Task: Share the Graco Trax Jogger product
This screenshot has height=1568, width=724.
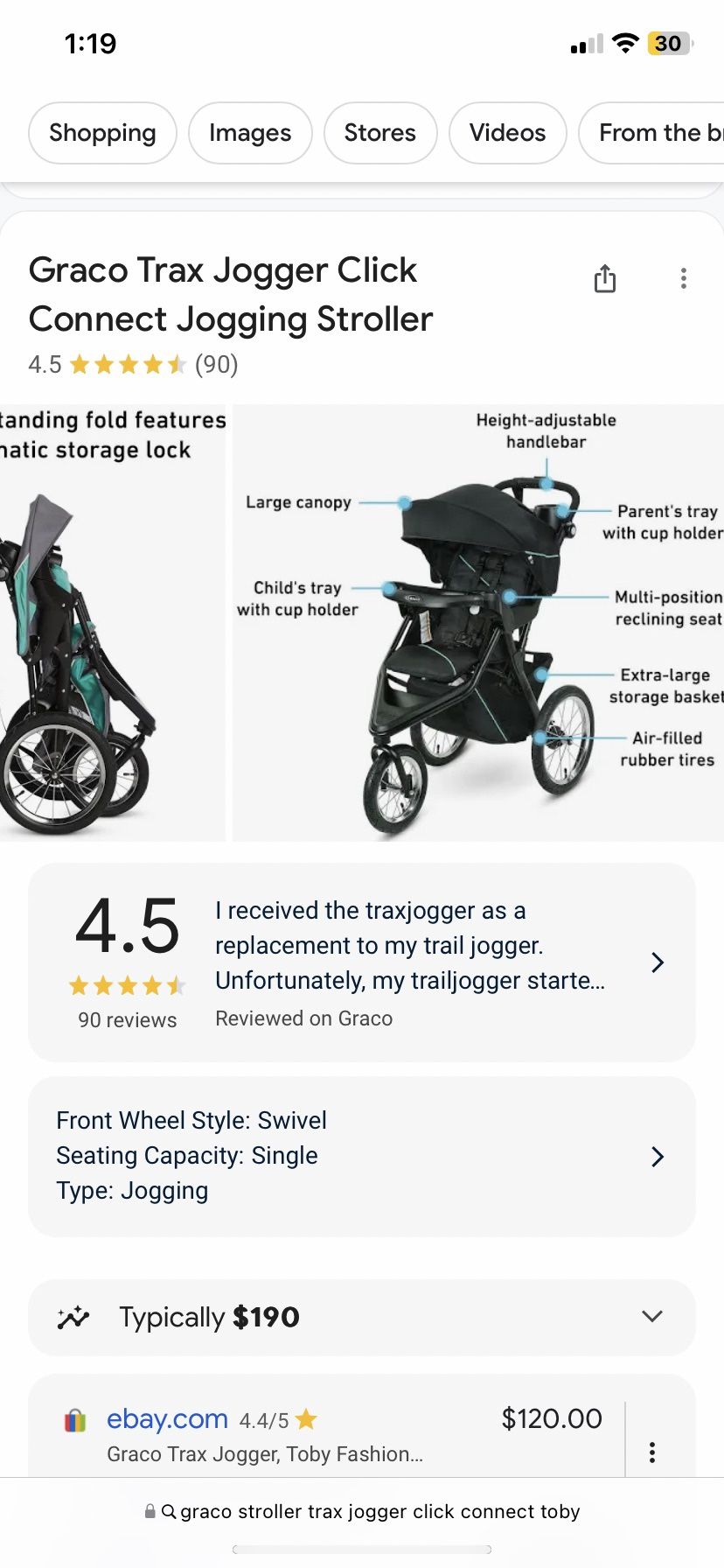Action: (605, 278)
